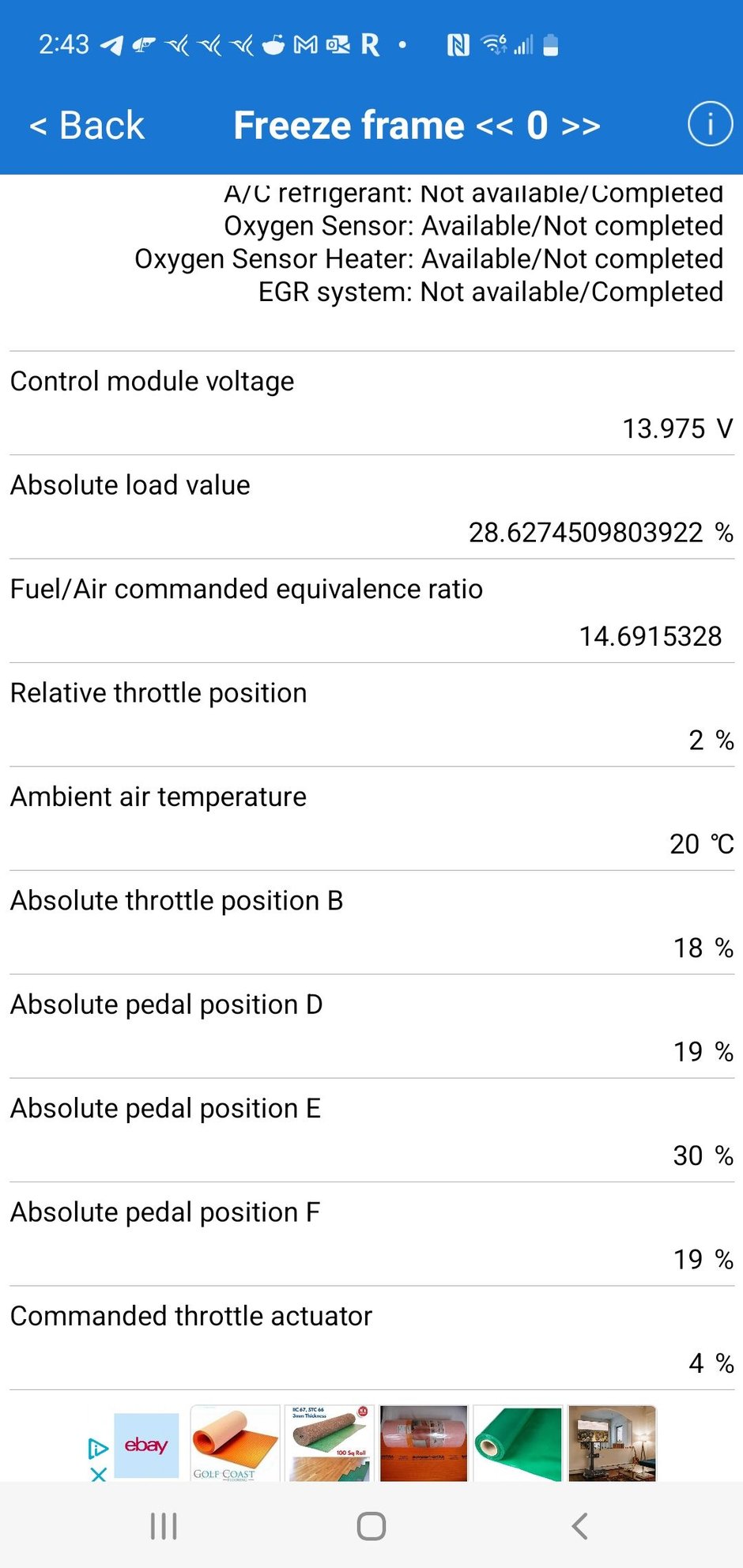743x1568 pixels.
Task: Open the freeze frame info via the (i) icon
Action: pyautogui.click(x=709, y=124)
